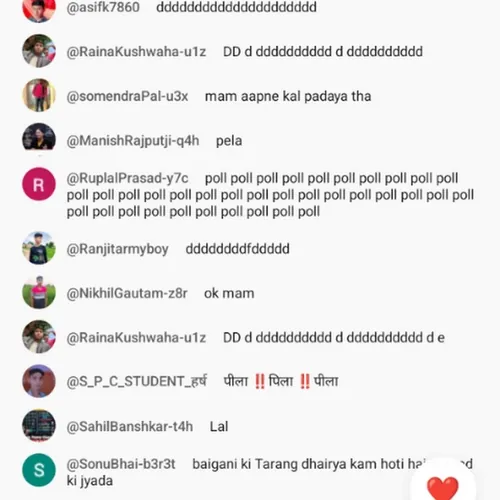Open @SahilBanshkar-t4h's "Lal" message

click(x=219, y=426)
